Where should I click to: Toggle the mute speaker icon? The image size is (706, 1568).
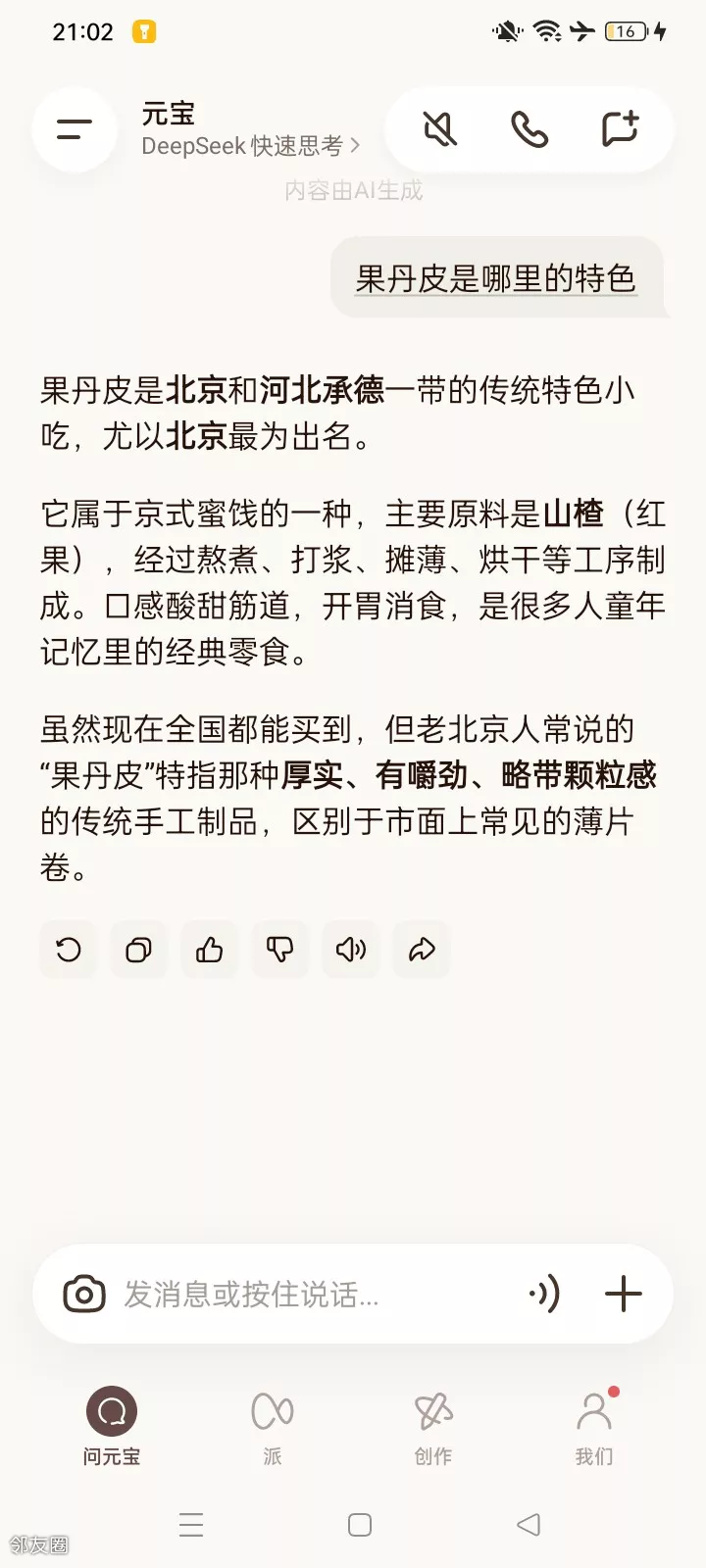coord(439,129)
